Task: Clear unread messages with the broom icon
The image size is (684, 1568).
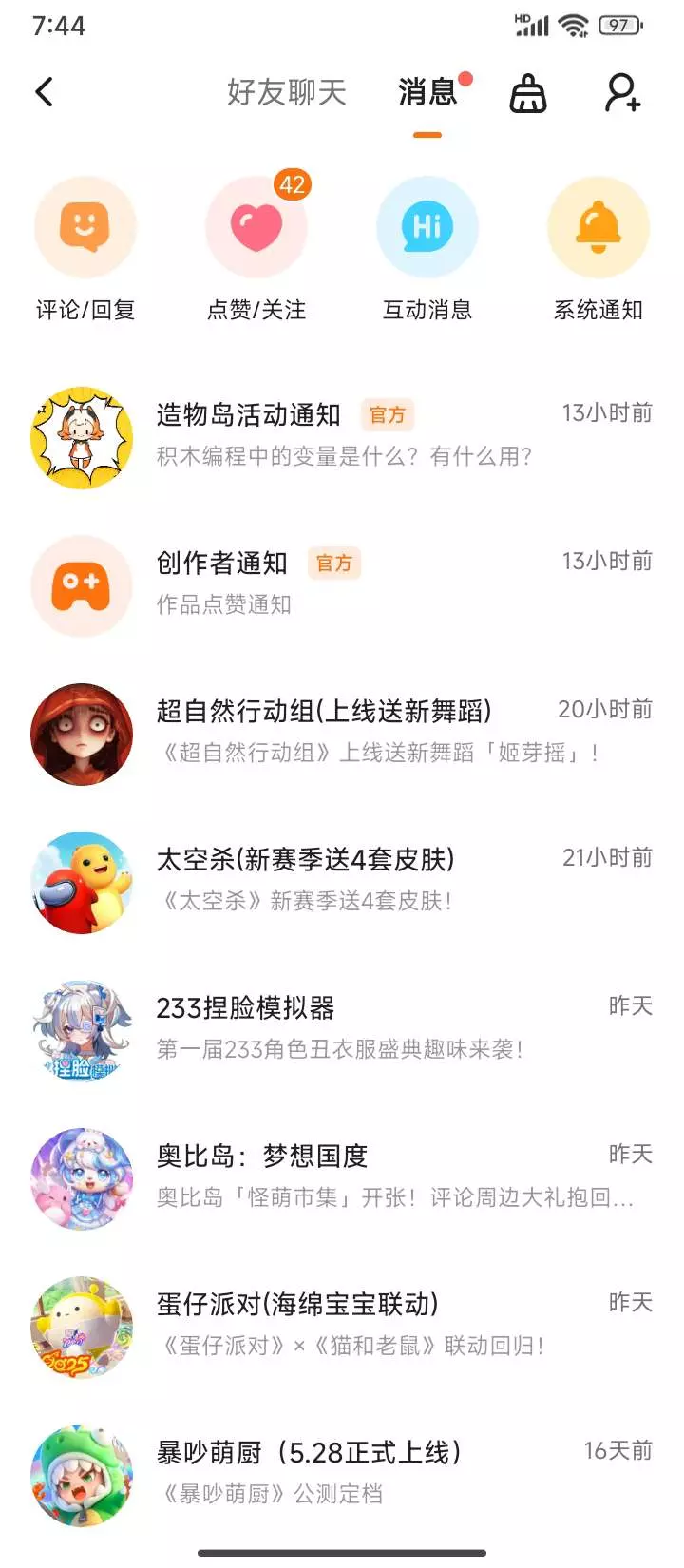Action: point(528,93)
